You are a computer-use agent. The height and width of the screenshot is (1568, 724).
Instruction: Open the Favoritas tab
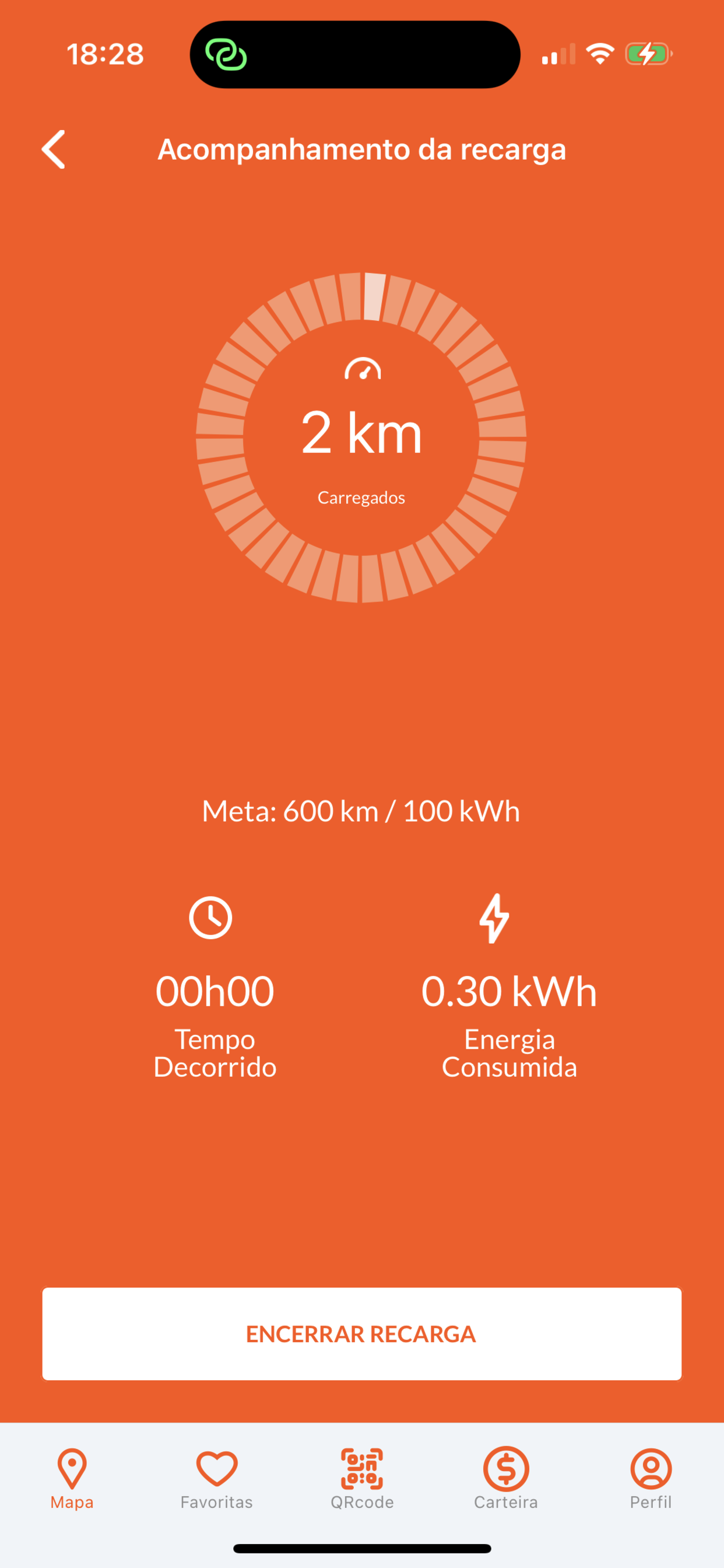click(x=217, y=1479)
